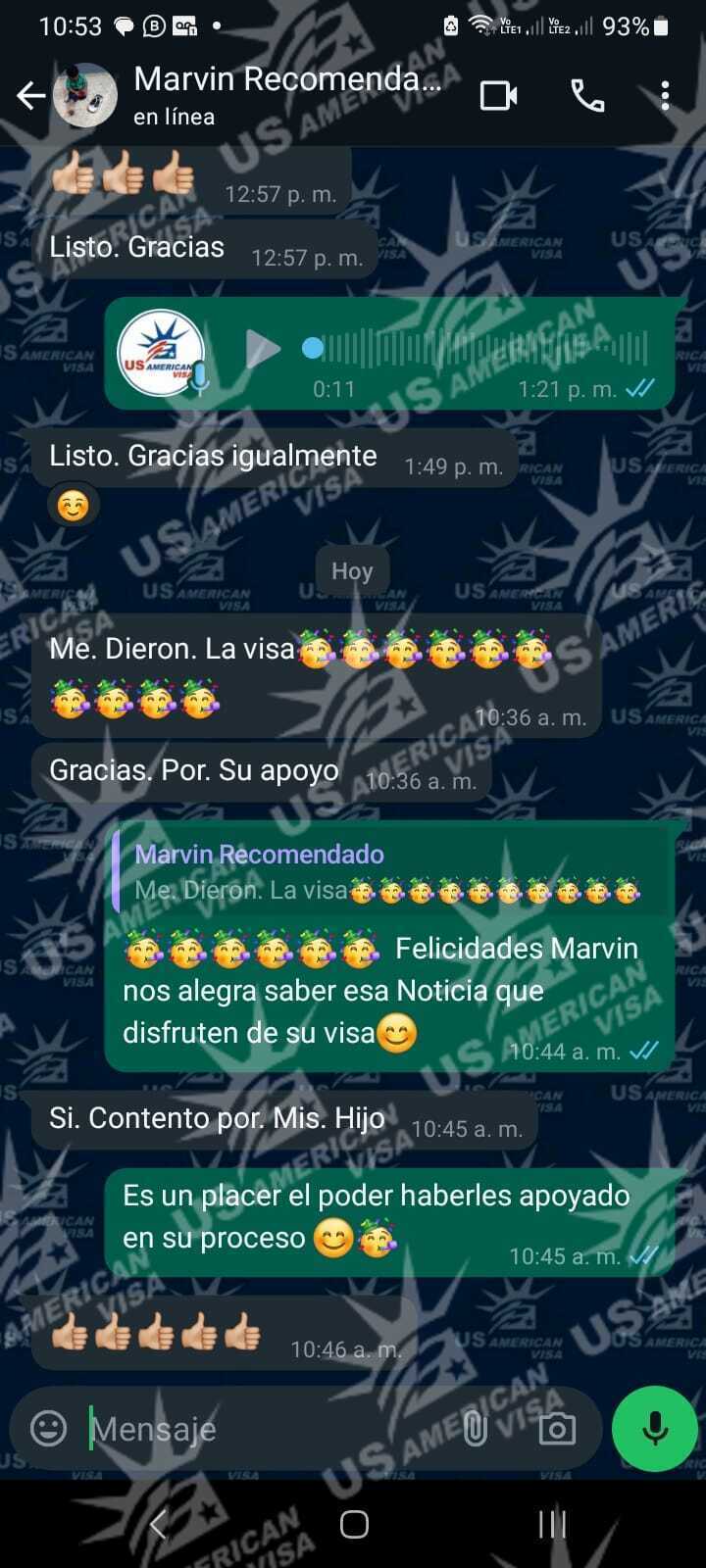Open Marvin Recomendado's contact info

coord(284,95)
